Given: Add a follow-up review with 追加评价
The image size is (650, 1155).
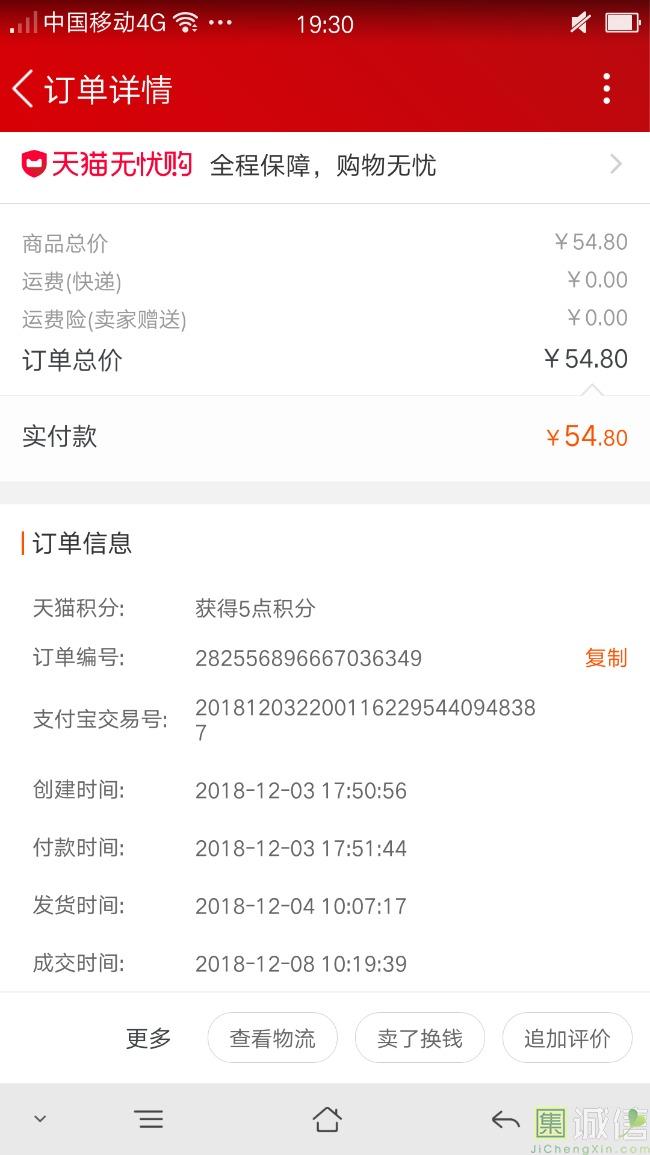Looking at the screenshot, I should pos(567,1038).
